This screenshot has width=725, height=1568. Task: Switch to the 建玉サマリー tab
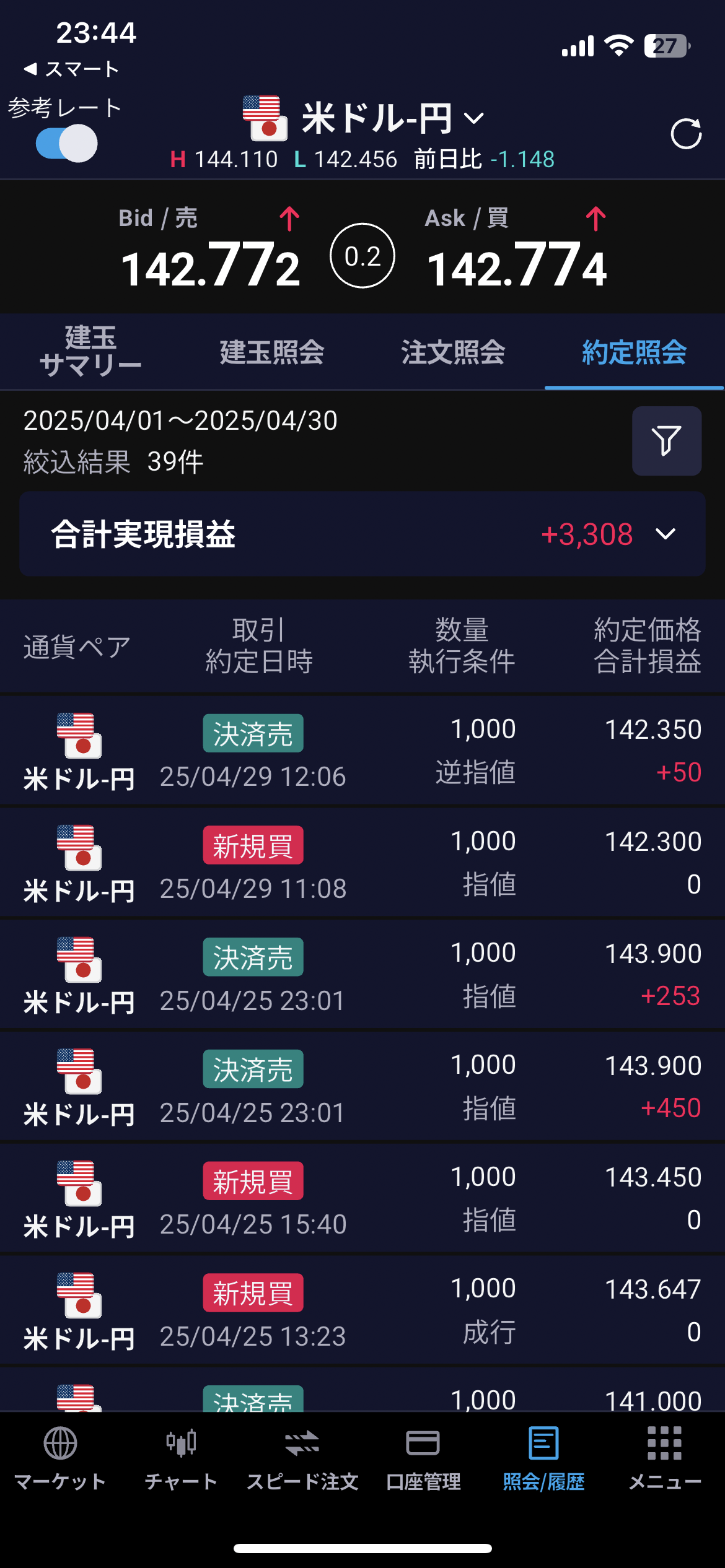[x=90, y=351]
